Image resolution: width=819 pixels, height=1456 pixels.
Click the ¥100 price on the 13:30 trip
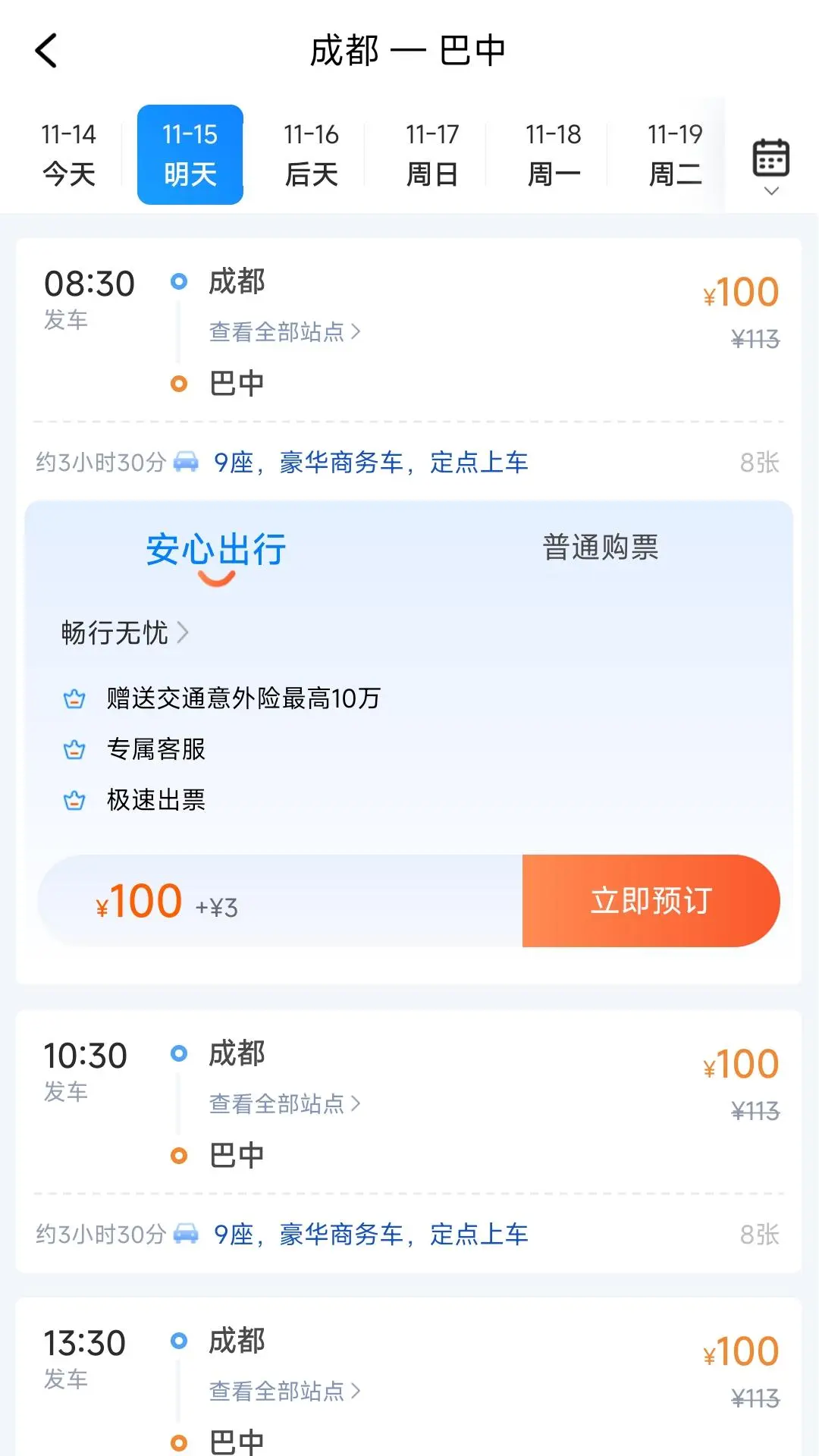coord(741,1350)
